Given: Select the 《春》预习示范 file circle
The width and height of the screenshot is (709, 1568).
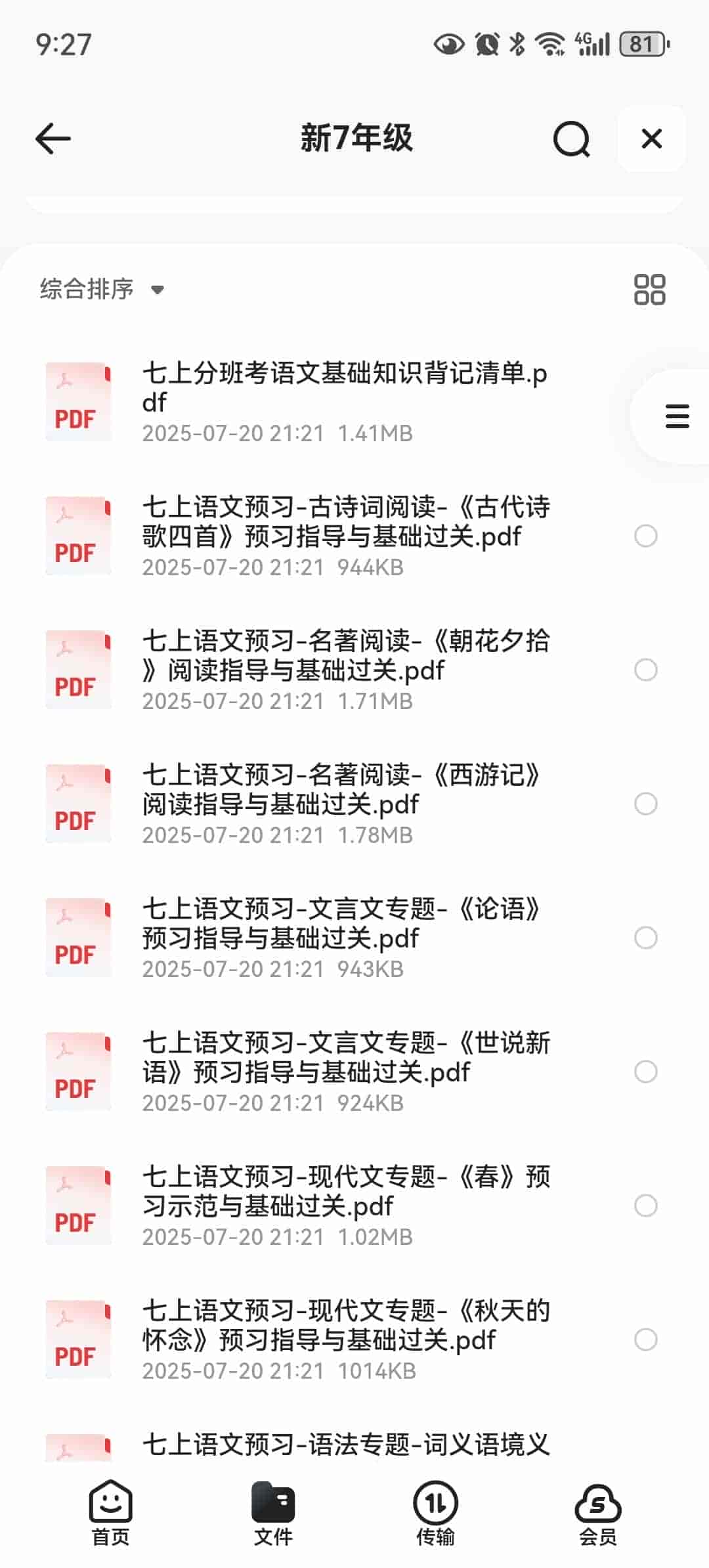Looking at the screenshot, I should click(x=646, y=1206).
